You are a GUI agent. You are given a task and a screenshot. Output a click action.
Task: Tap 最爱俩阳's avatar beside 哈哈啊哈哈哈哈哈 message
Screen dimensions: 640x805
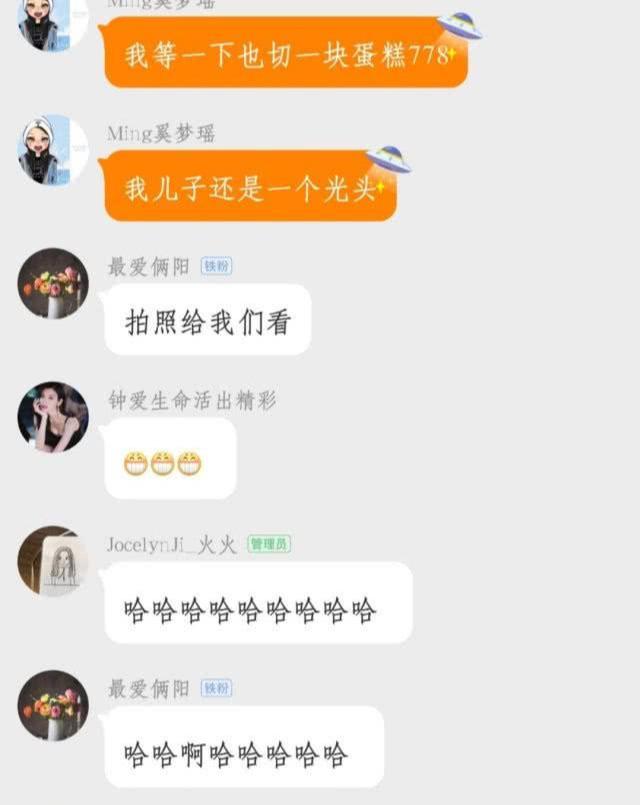[53, 705]
